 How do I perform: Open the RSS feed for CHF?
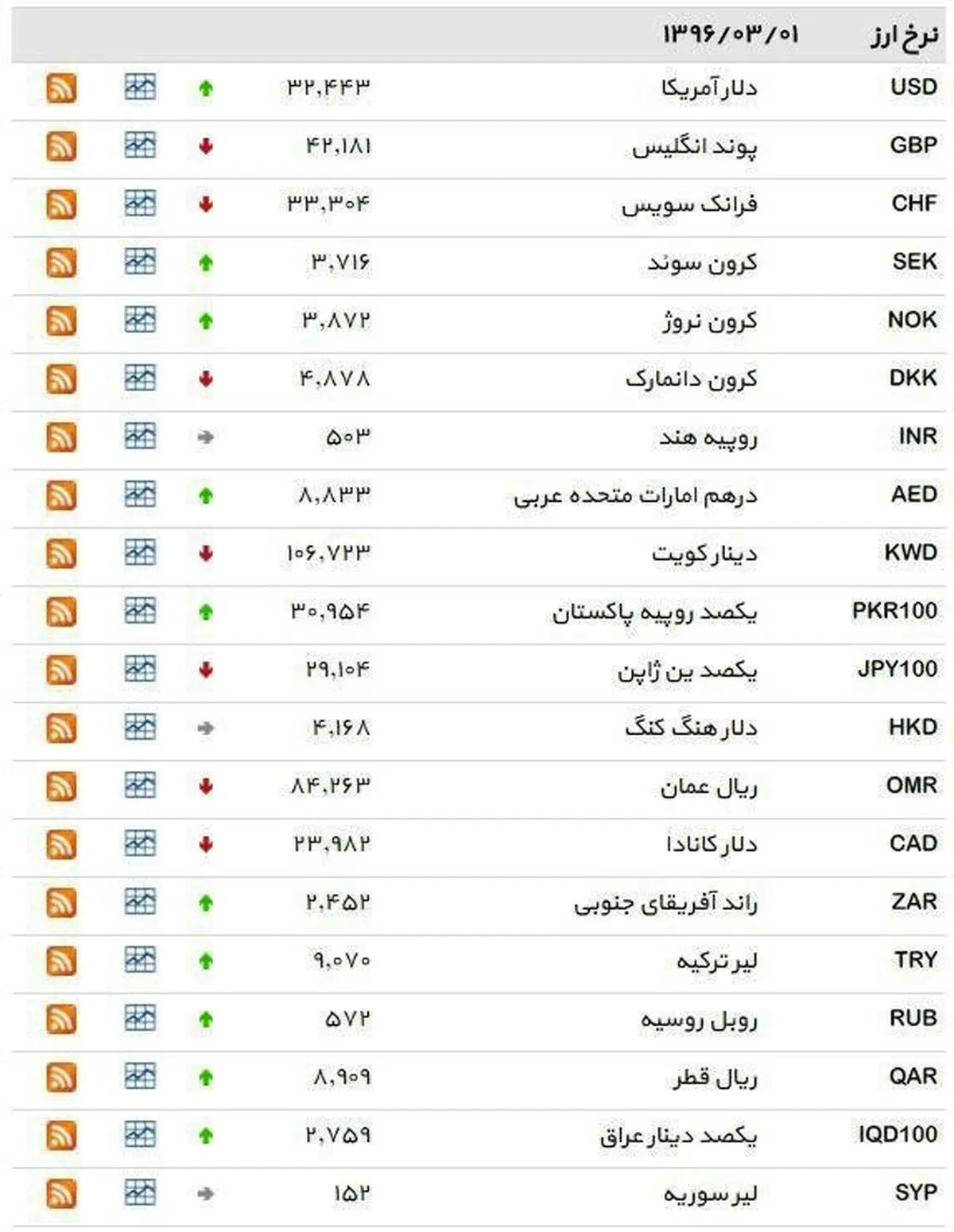61,204
